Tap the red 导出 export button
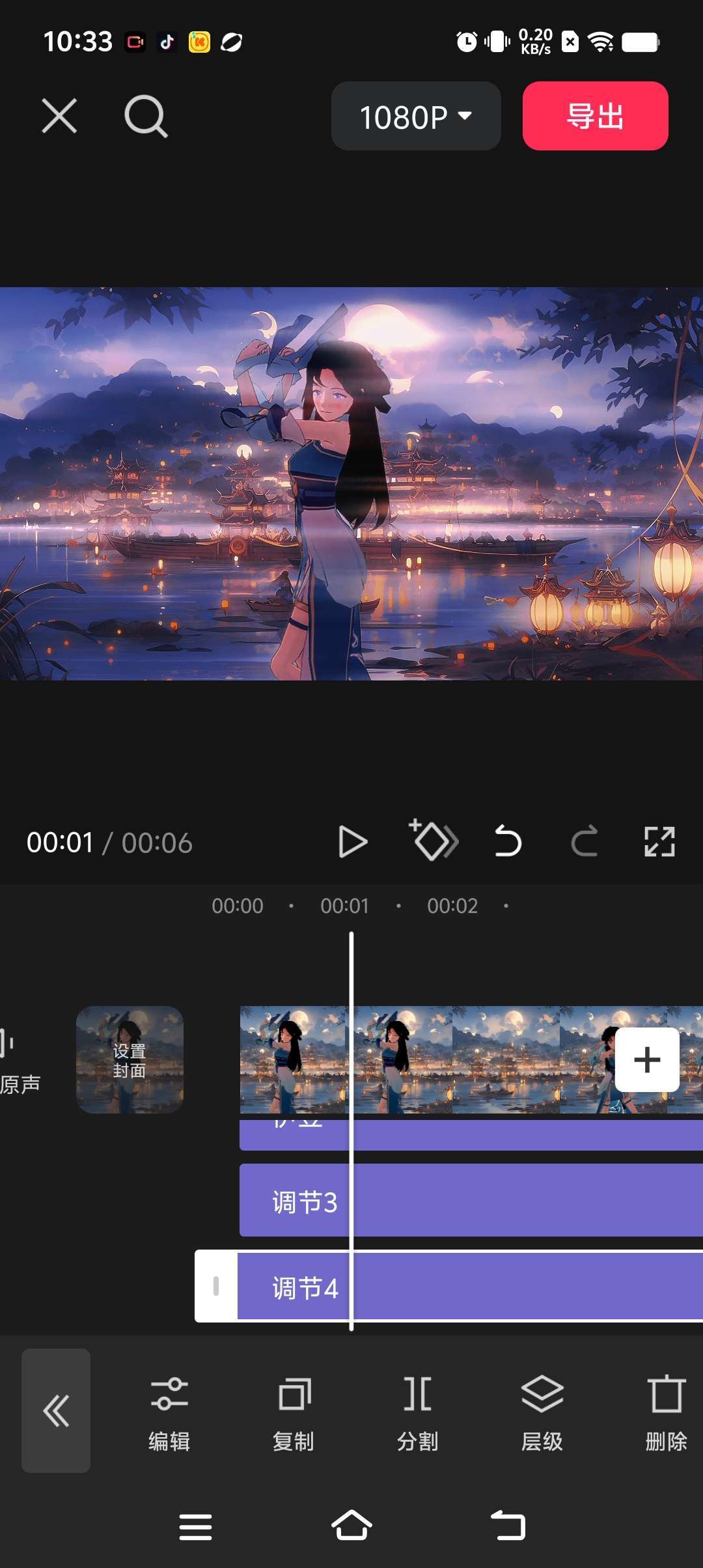The width and height of the screenshot is (703, 1568). tap(595, 117)
